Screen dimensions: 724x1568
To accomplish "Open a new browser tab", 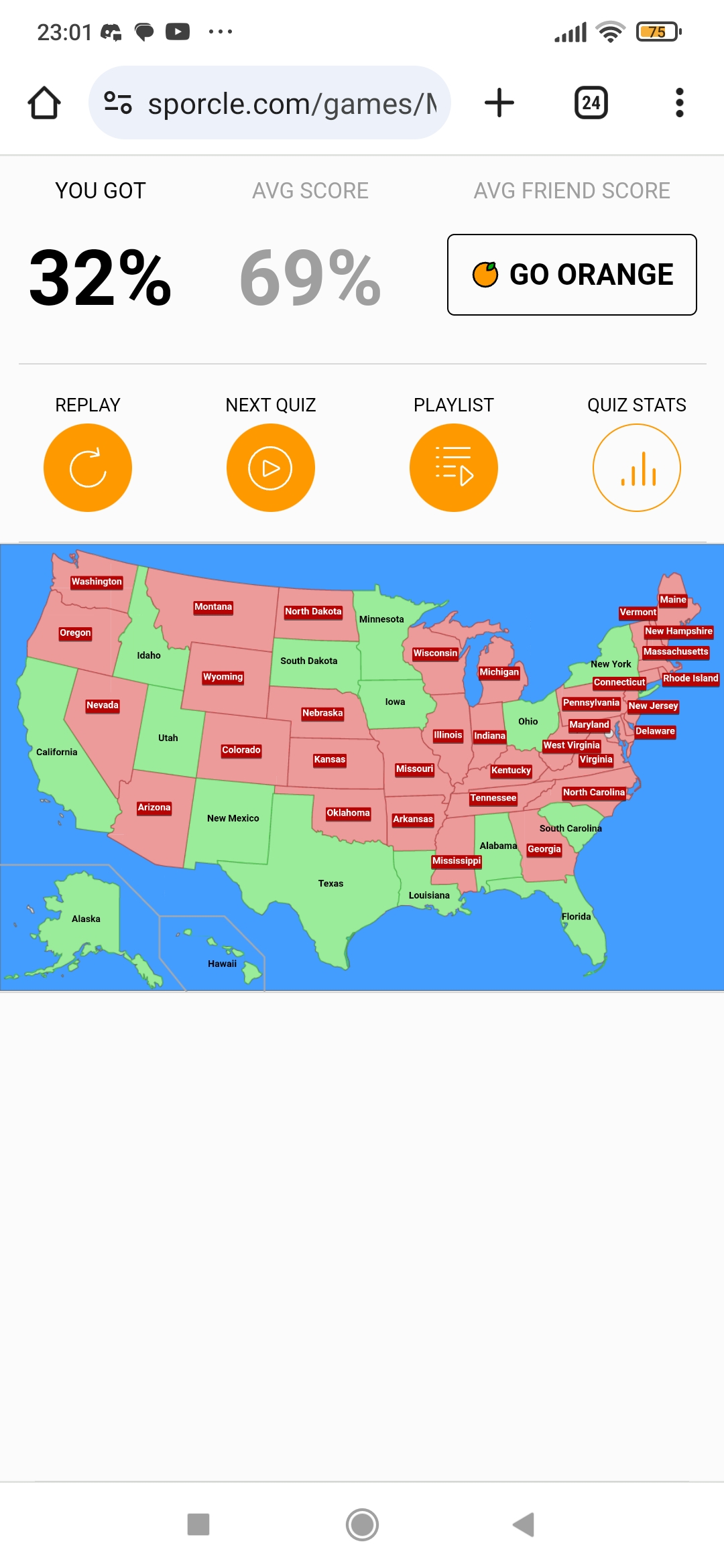I will coord(499,103).
